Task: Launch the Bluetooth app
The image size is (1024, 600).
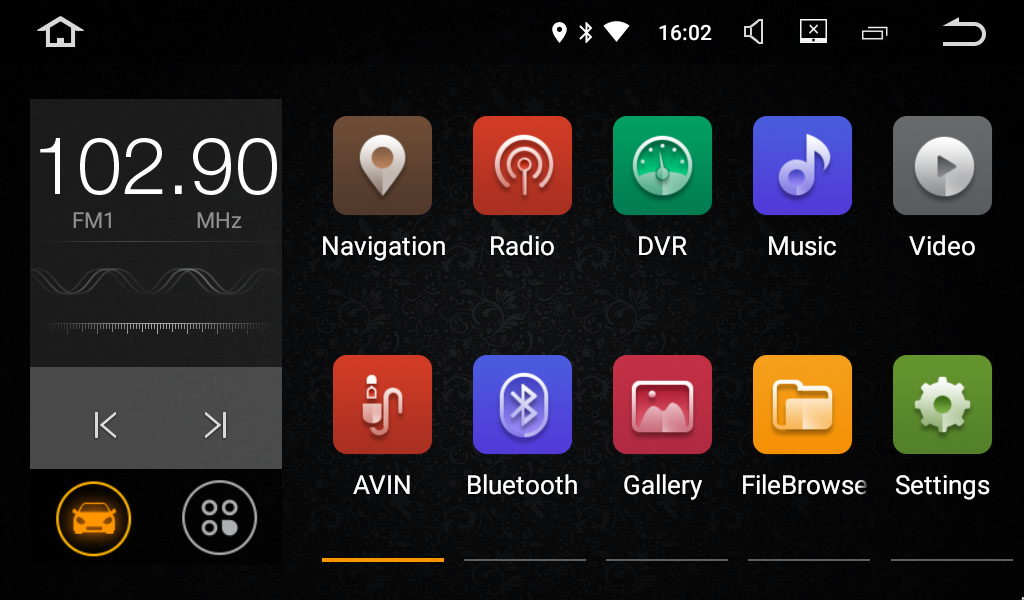Action: 522,405
